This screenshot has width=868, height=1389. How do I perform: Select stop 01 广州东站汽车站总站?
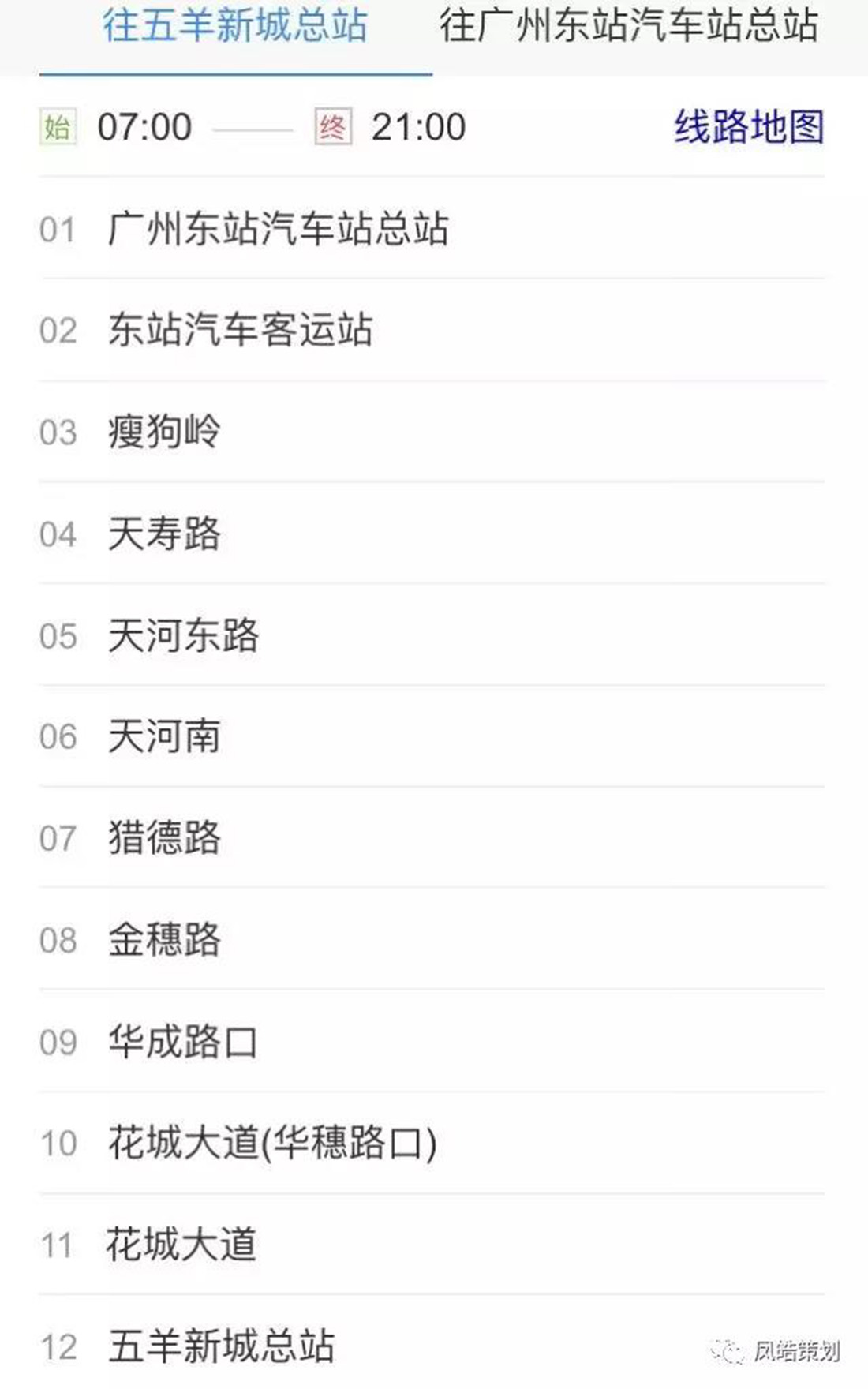[432, 229]
